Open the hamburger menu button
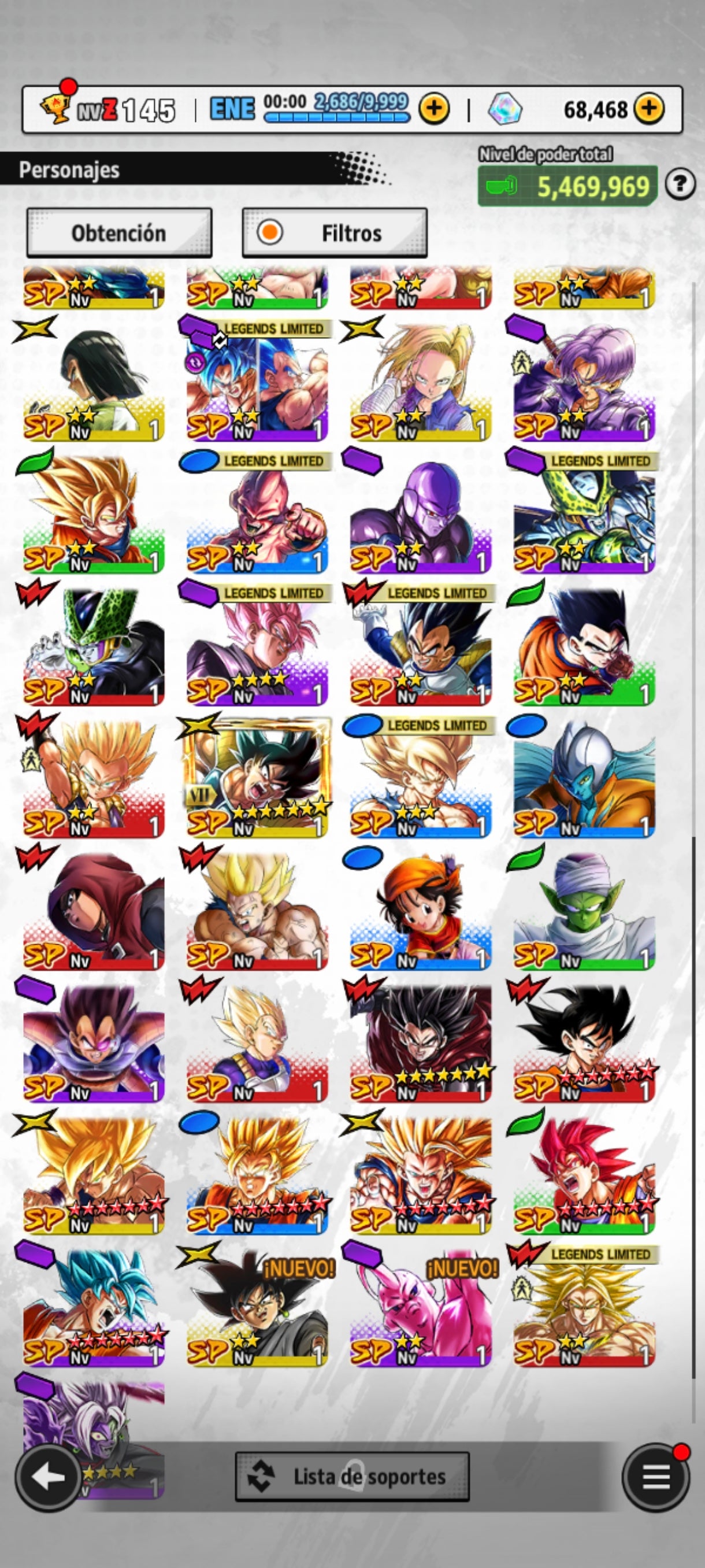Viewport: 705px width, 1568px height. click(x=656, y=1477)
